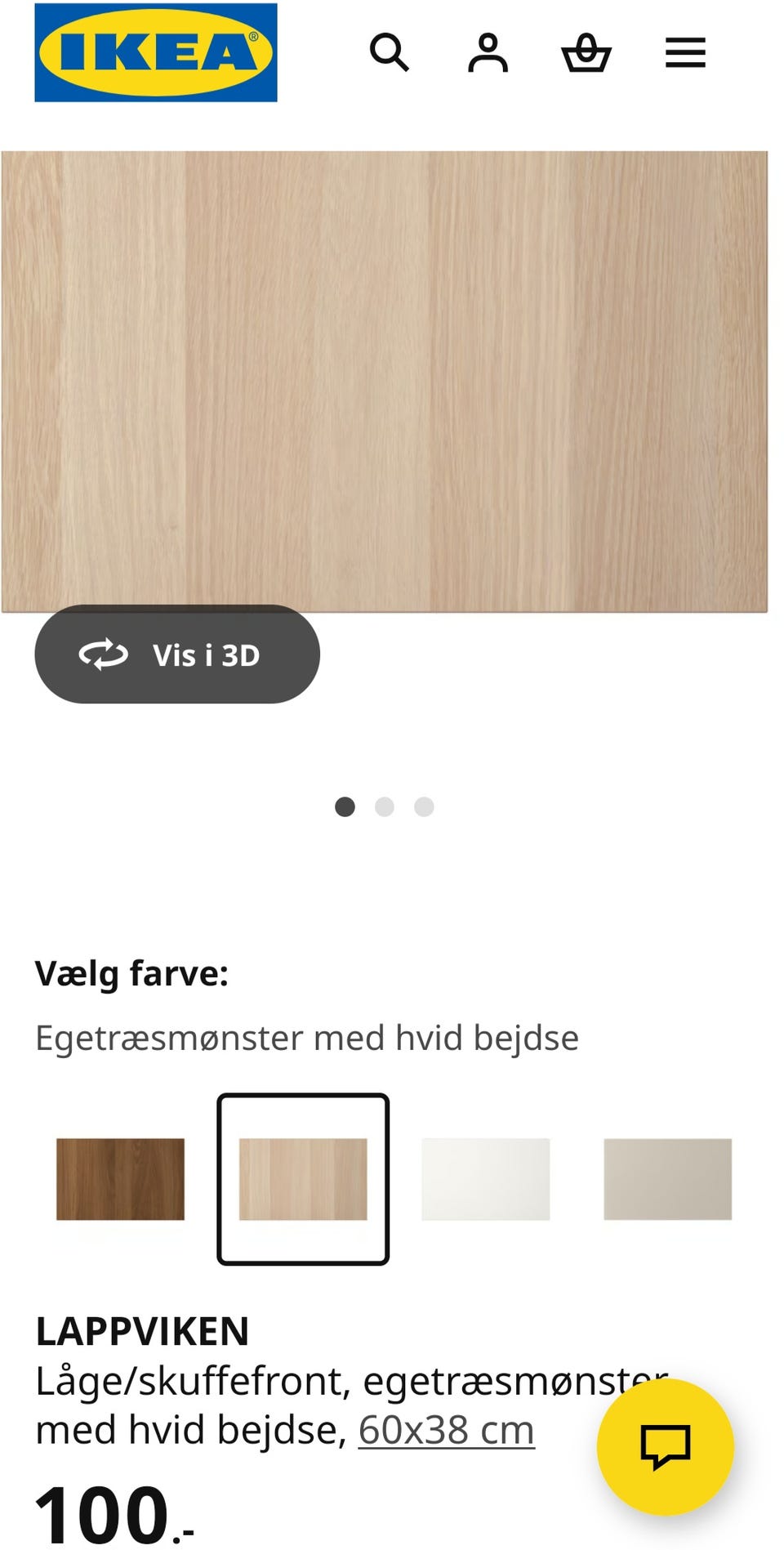The width and height of the screenshot is (784, 1550).
Task: Jump to the third carousel image dot
Action: [425, 806]
